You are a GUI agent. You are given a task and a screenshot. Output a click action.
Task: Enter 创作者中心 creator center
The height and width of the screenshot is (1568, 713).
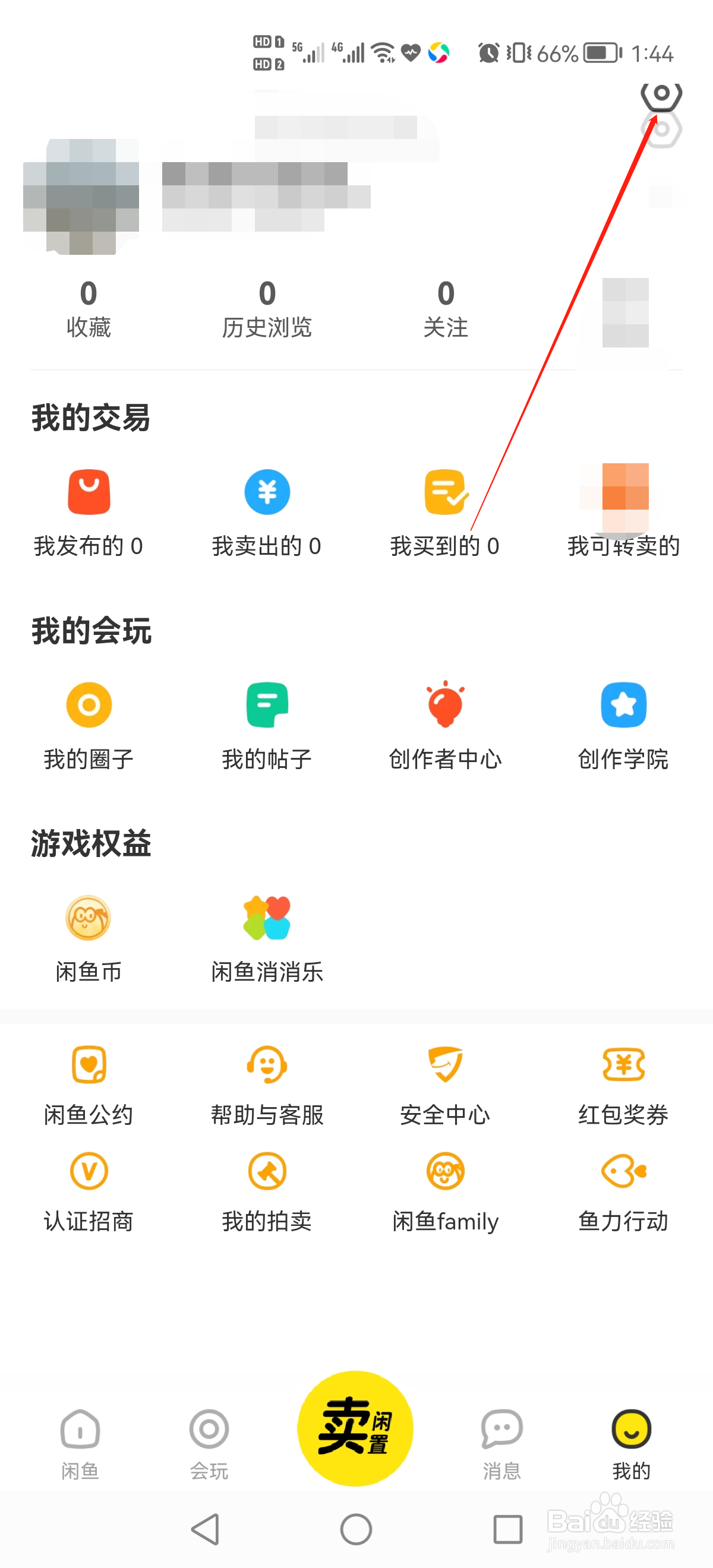tap(445, 725)
